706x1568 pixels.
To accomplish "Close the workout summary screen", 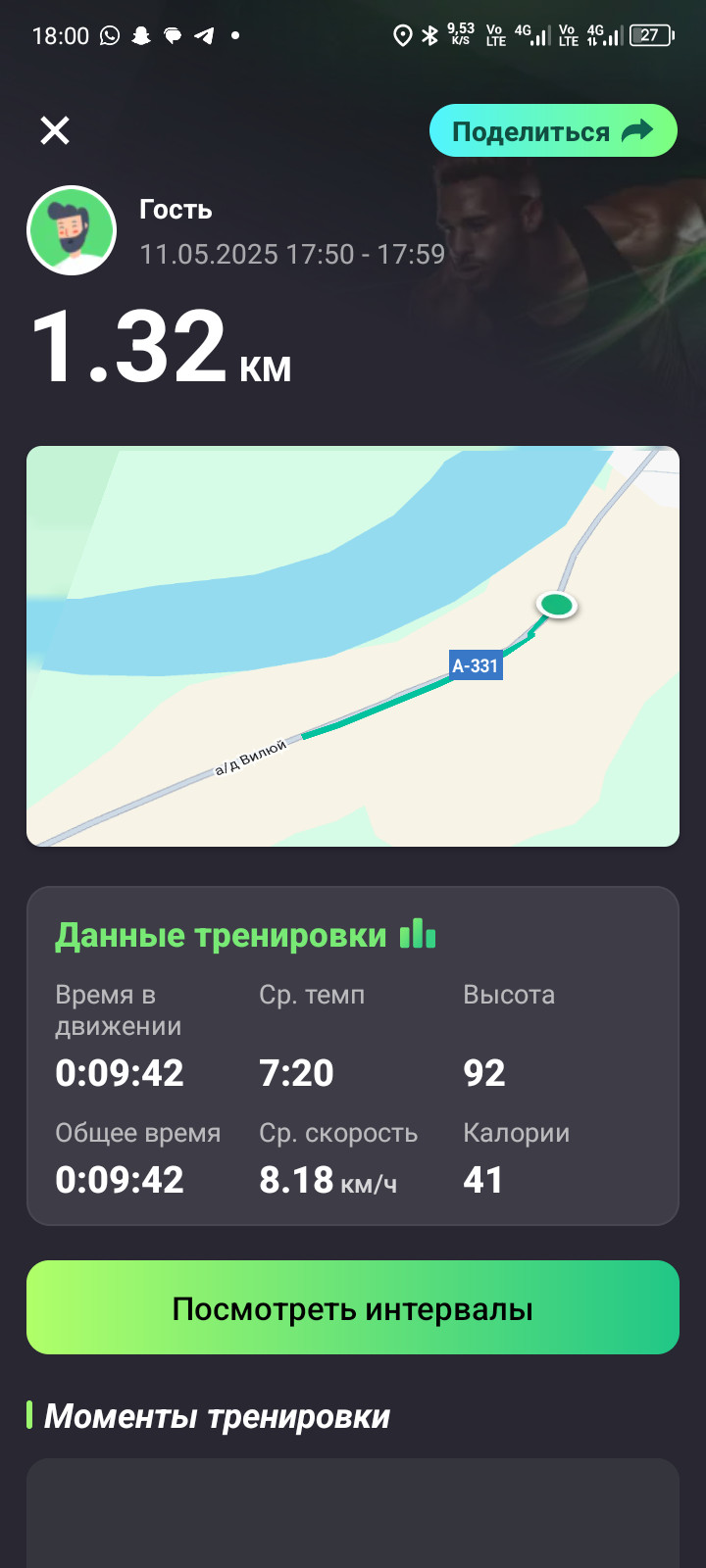I will 55,130.
